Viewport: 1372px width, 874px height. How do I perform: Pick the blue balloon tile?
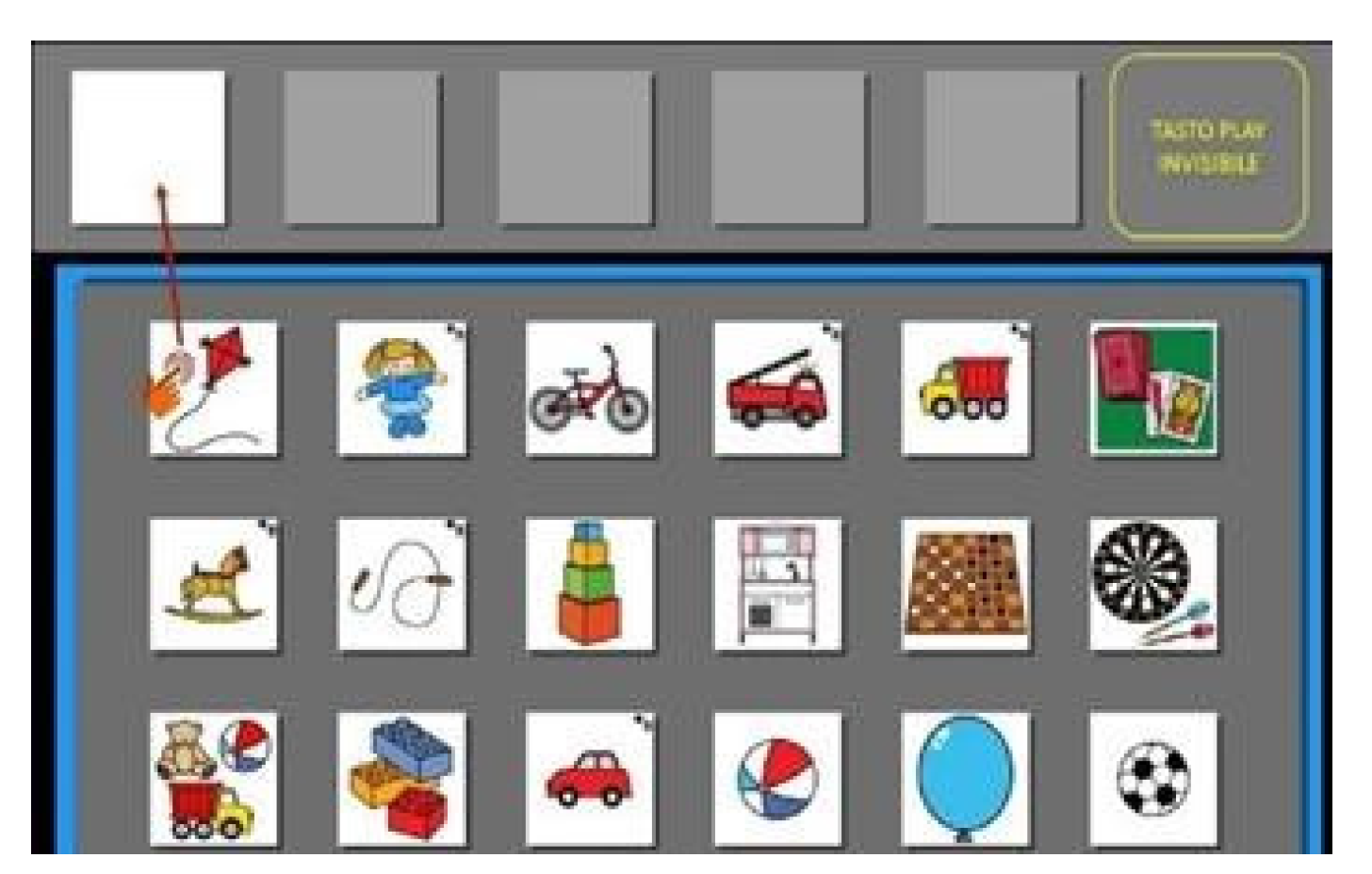click(x=965, y=779)
